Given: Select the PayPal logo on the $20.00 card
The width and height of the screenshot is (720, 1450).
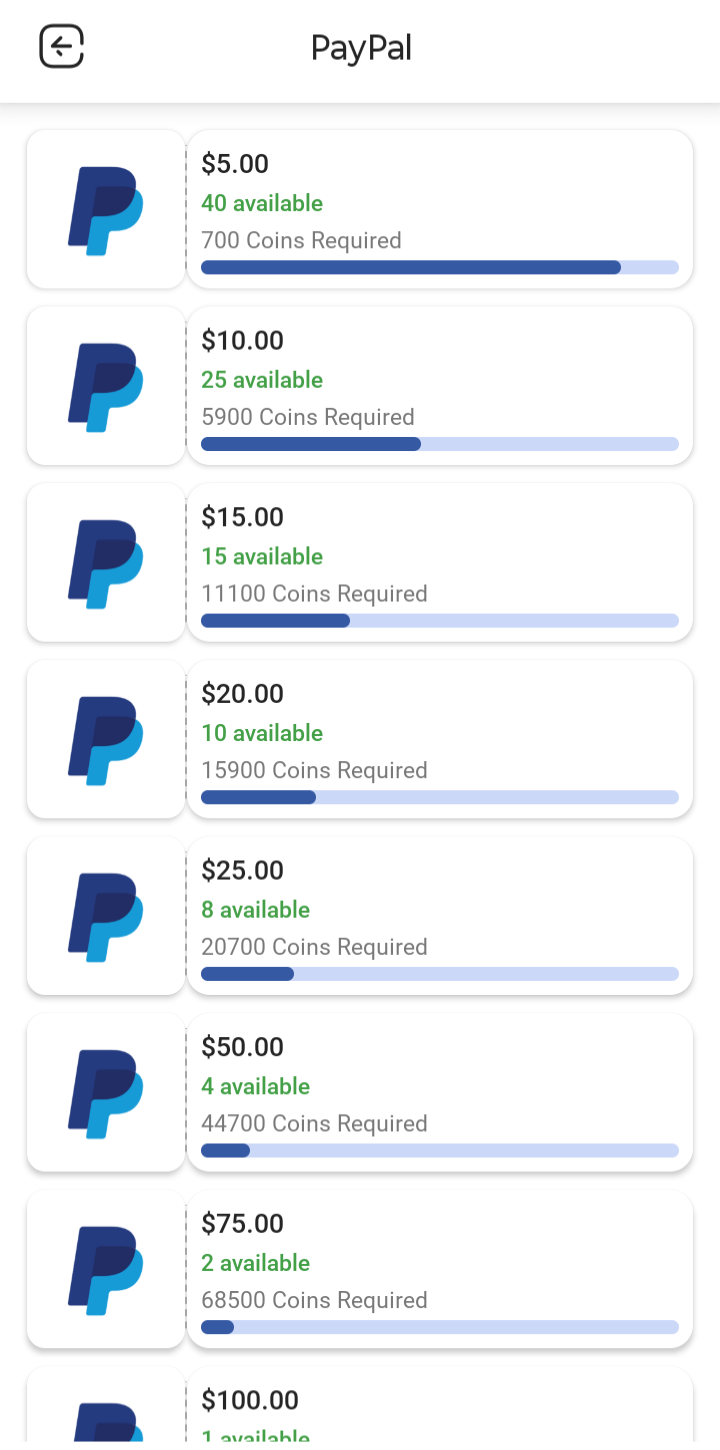Looking at the screenshot, I should [105, 738].
